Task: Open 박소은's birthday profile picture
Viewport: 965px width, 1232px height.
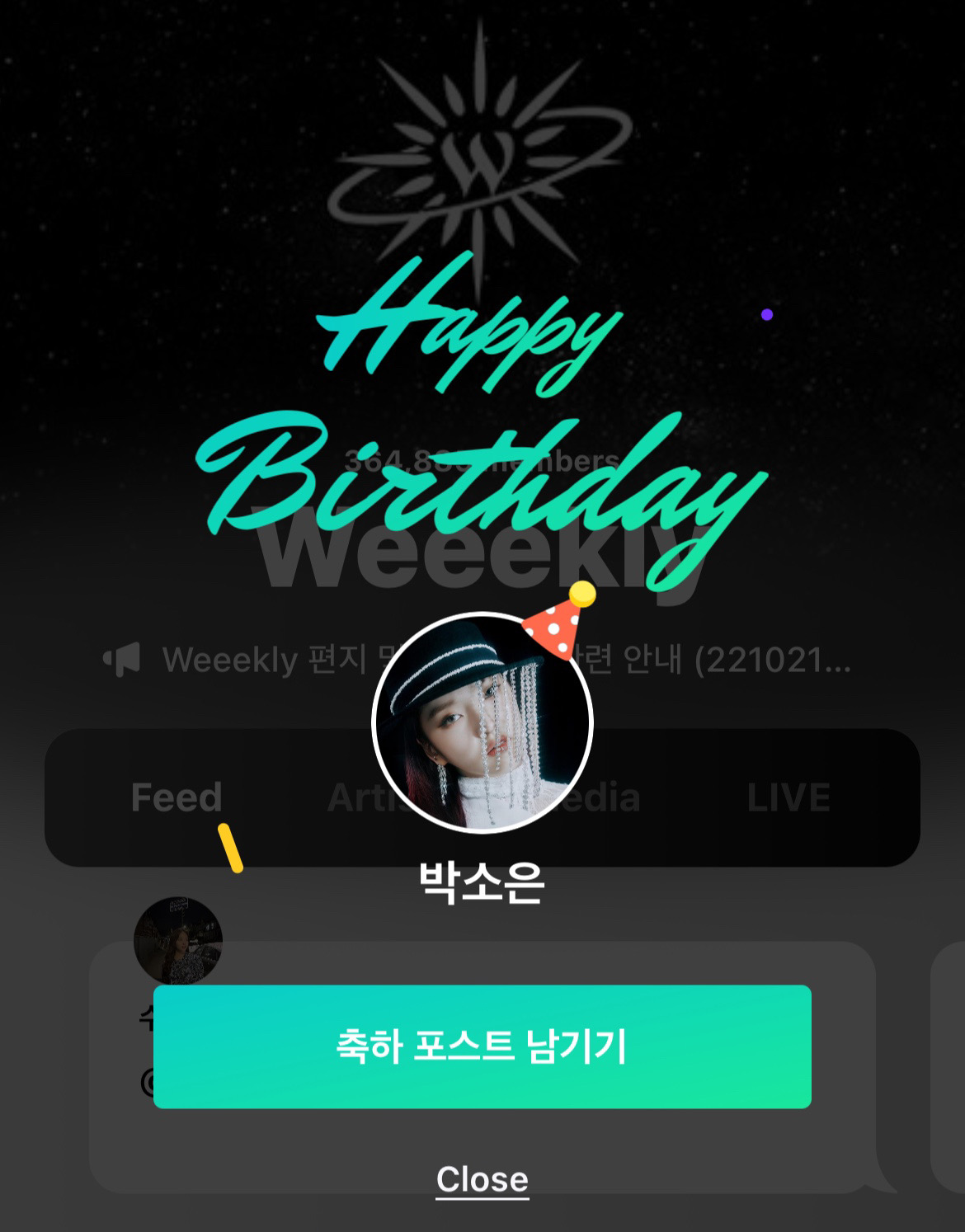Action: (x=482, y=722)
